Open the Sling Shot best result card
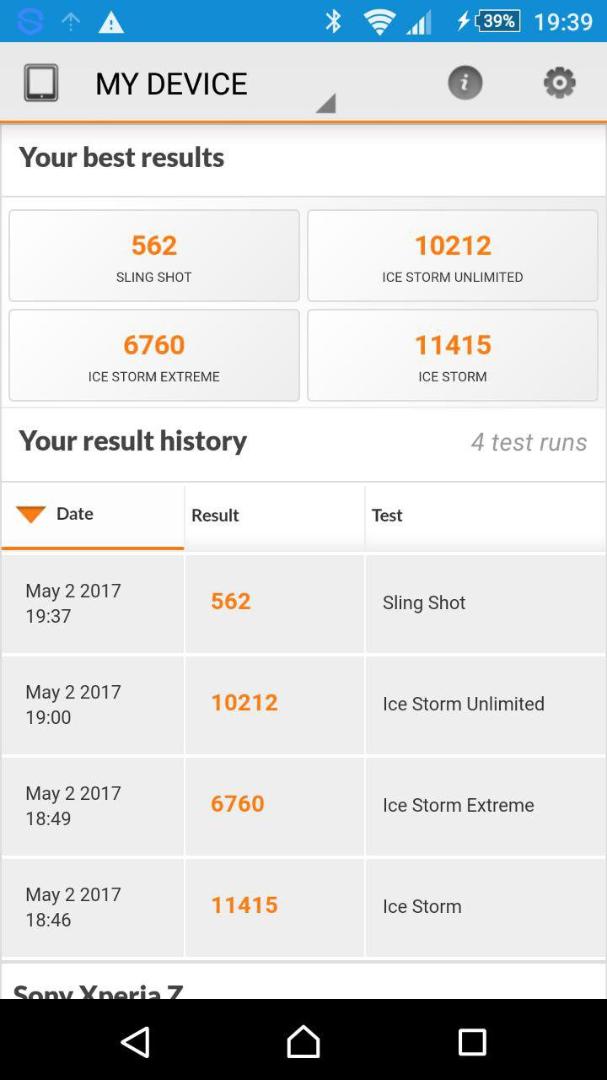607x1080 pixels. (154, 256)
